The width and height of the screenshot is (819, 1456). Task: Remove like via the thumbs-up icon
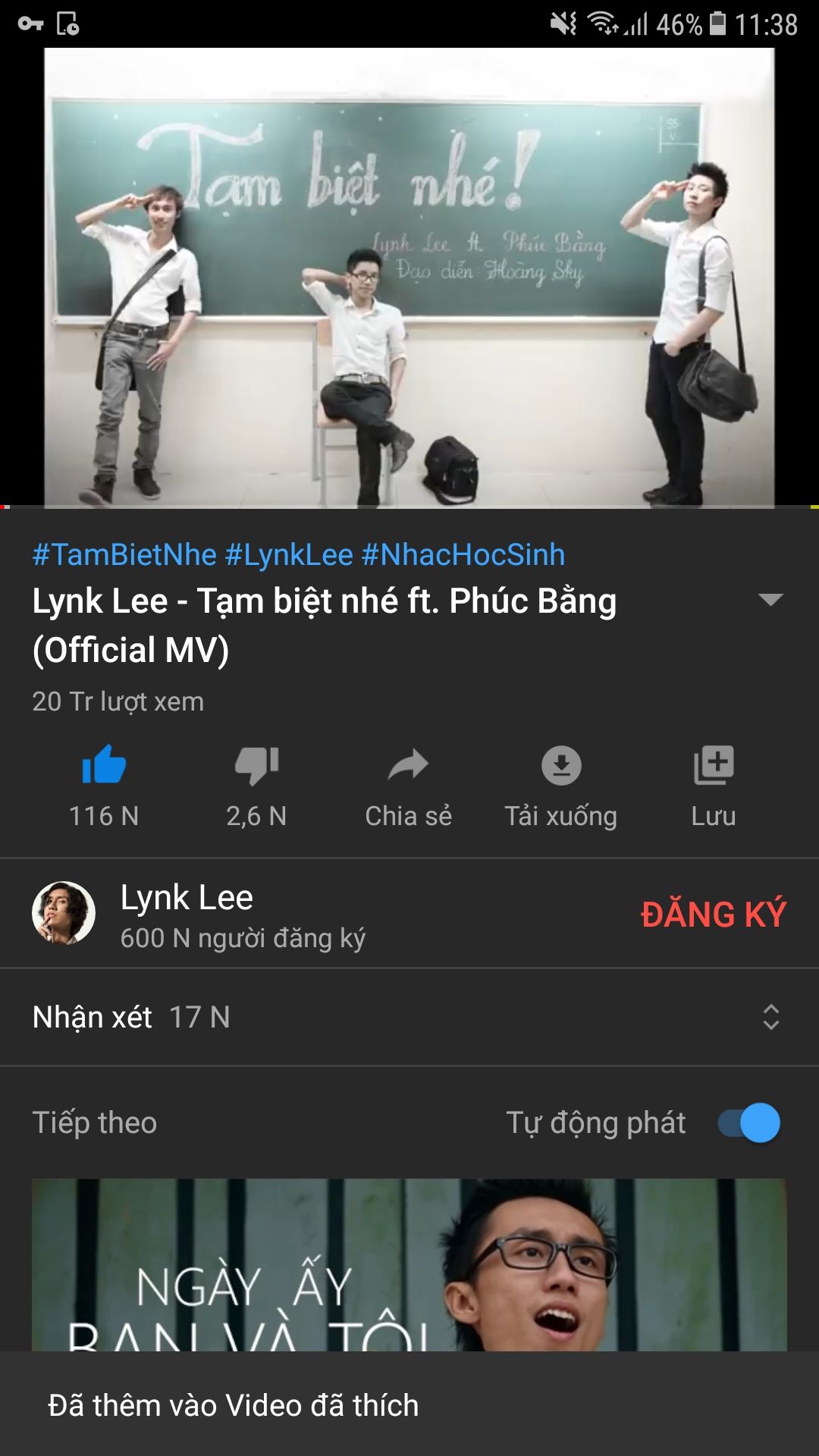click(104, 764)
